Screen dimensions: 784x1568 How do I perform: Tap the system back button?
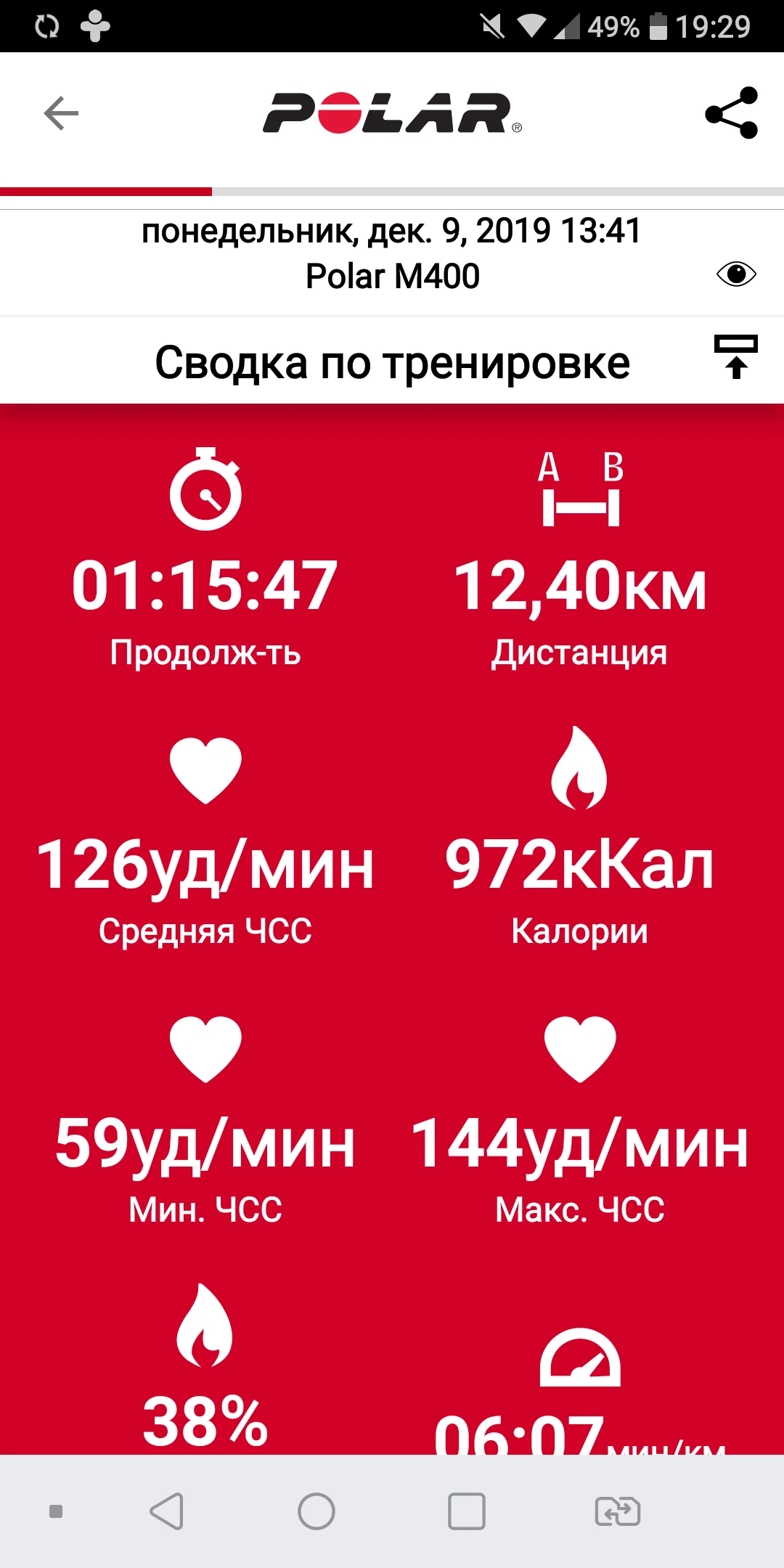166,1512
